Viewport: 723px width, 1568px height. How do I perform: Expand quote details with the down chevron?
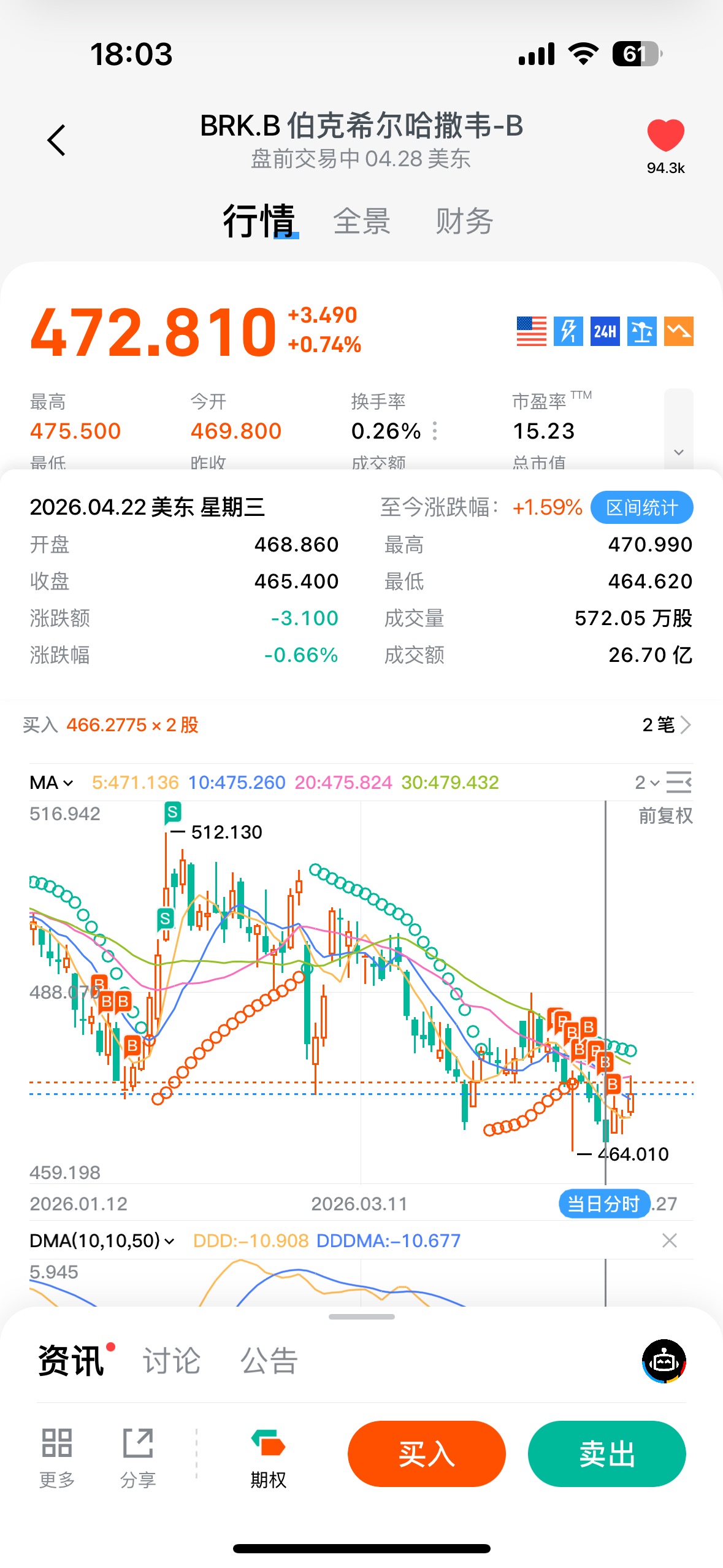(678, 452)
